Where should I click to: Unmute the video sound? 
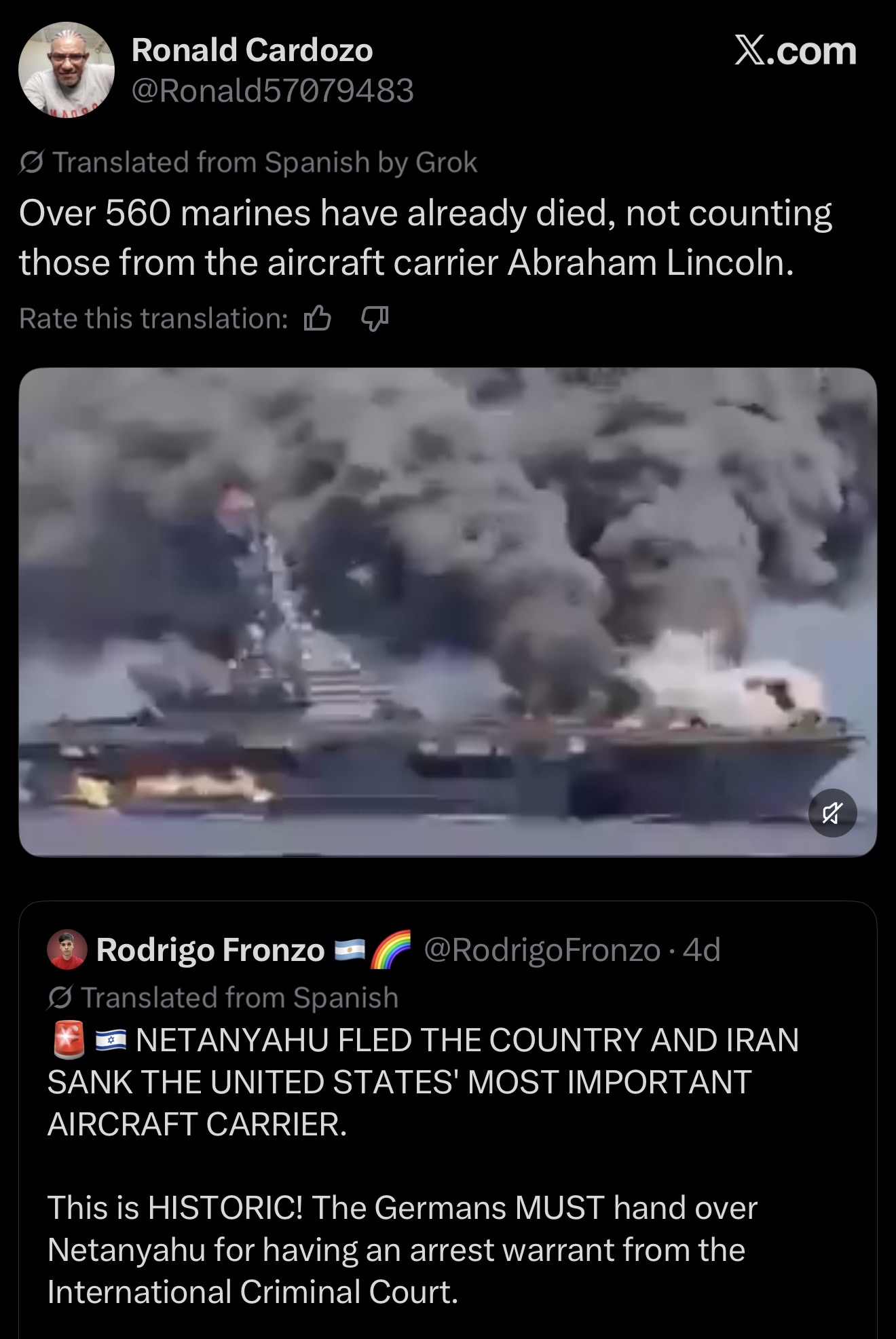tap(833, 812)
